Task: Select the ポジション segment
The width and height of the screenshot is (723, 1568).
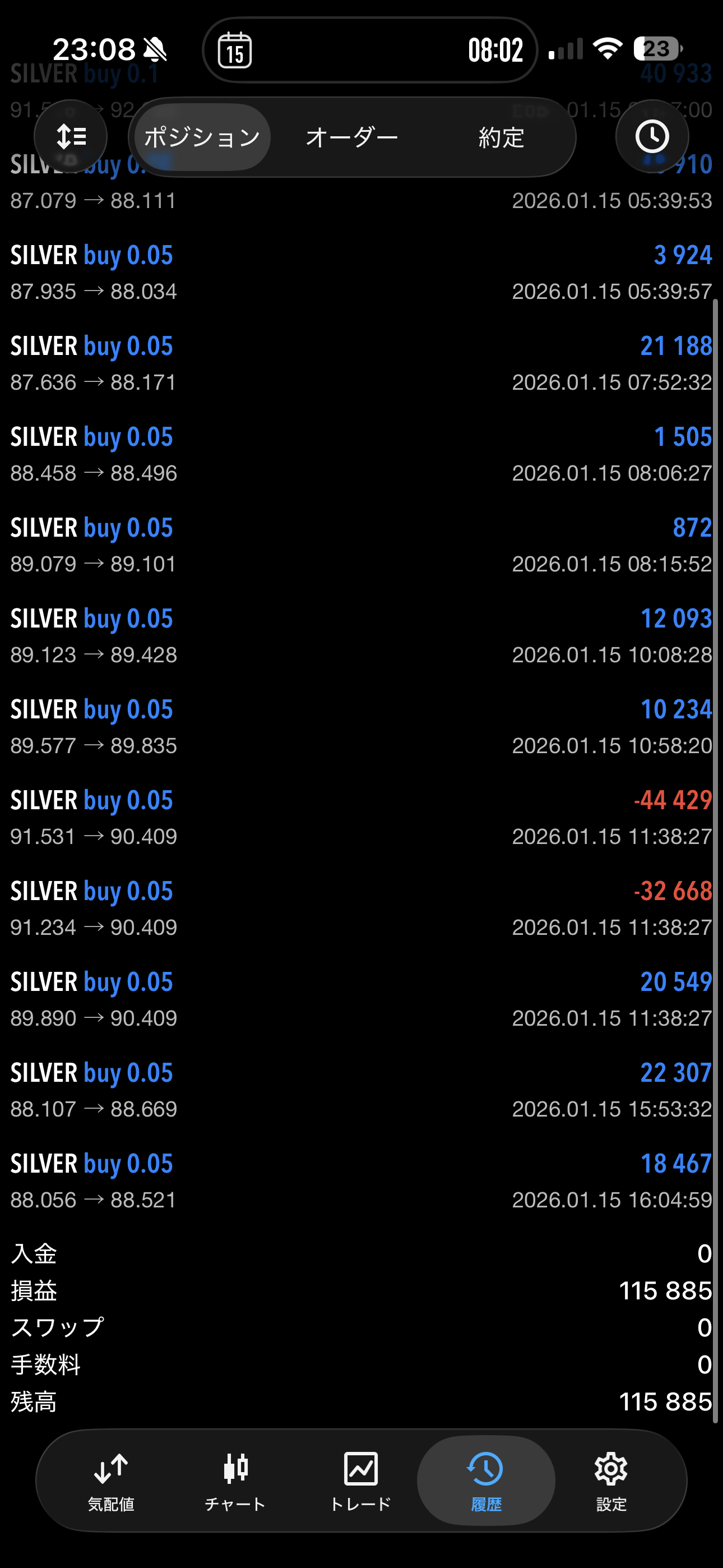Action: click(202, 137)
